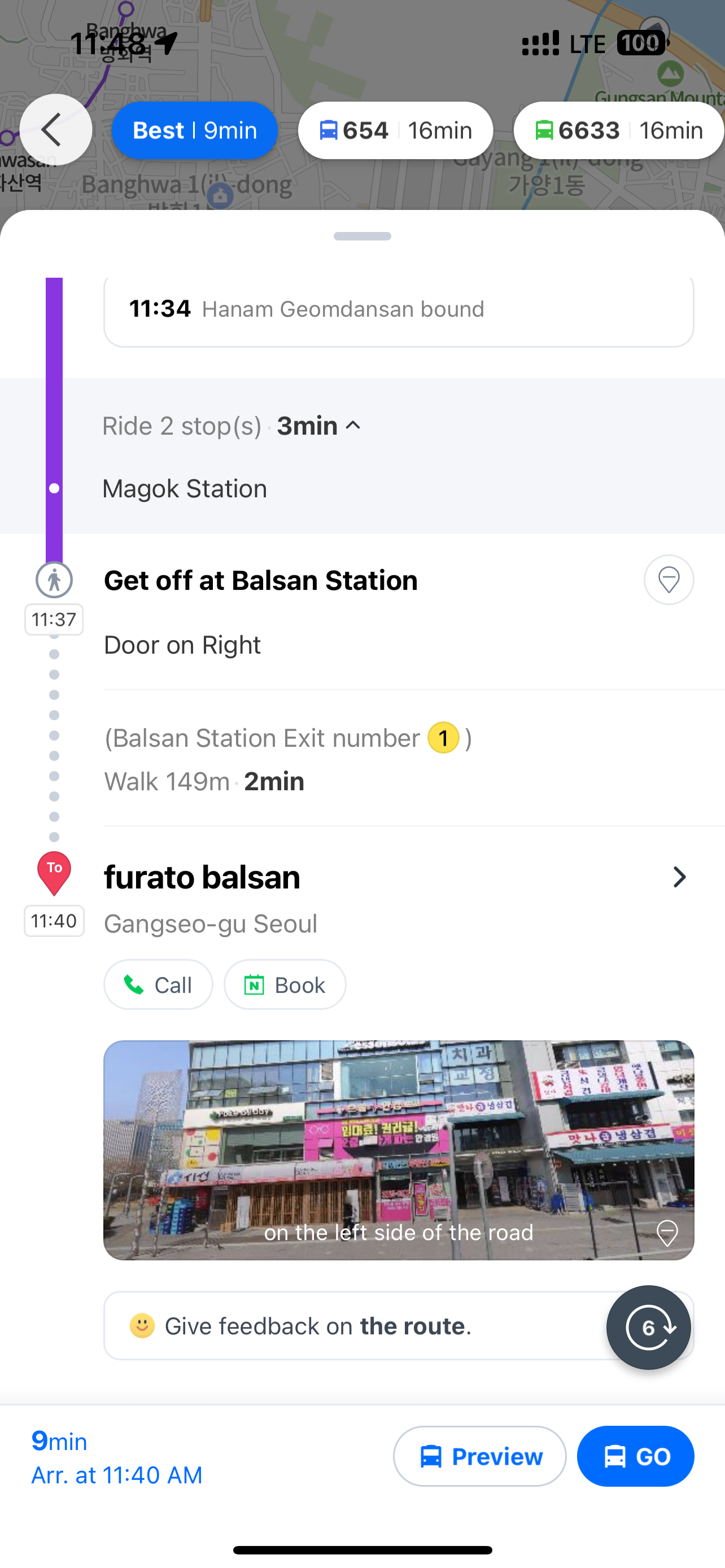Refresh route with the round timer button

(648, 1327)
